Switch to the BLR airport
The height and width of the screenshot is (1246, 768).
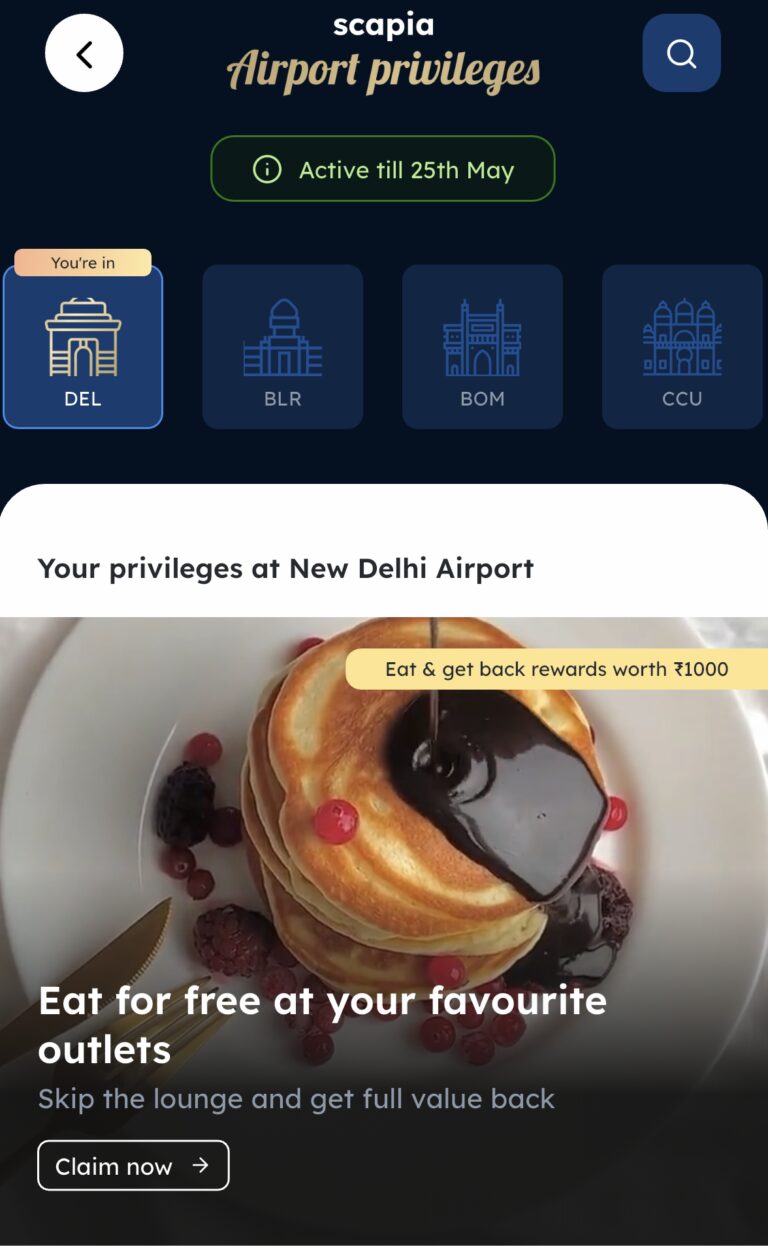[283, 346]
